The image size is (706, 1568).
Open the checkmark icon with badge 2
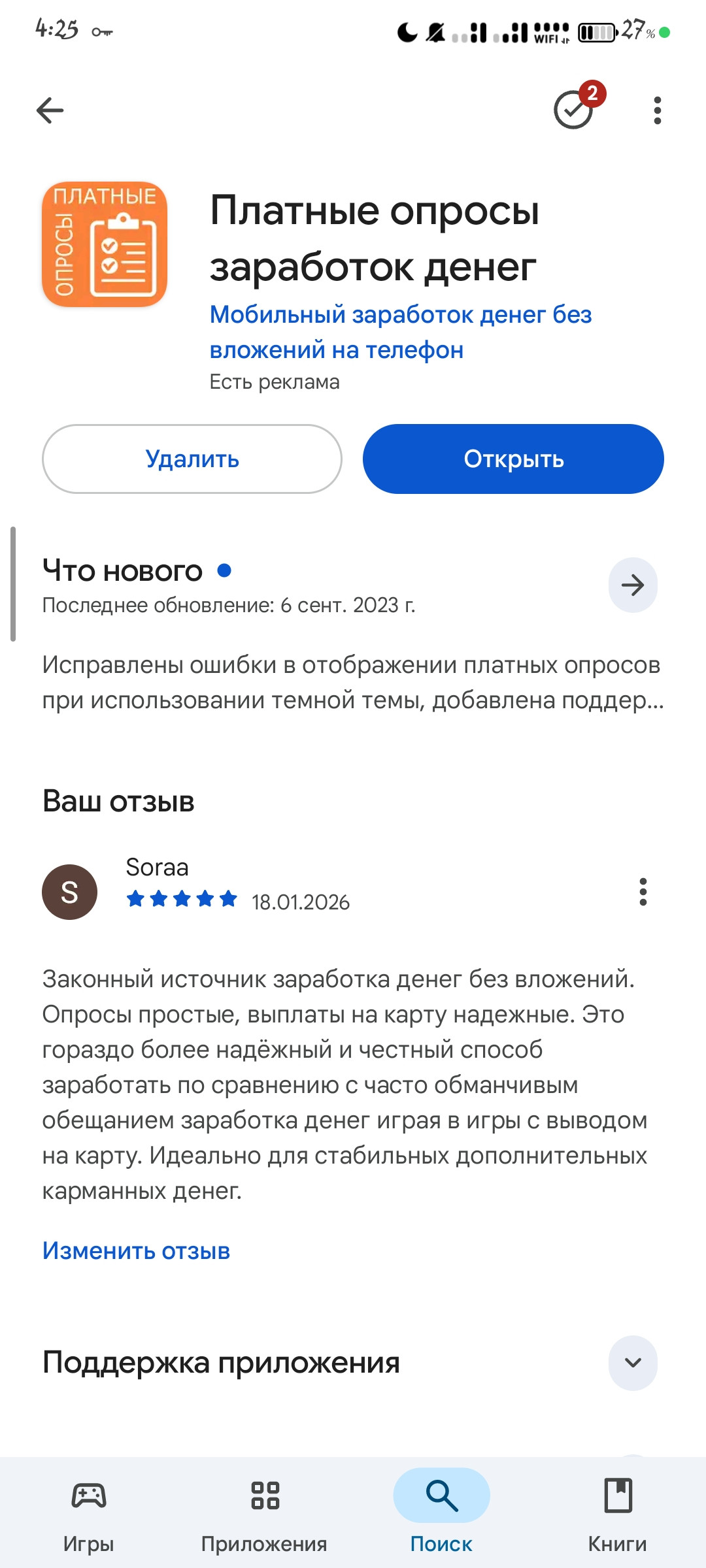coord(574,109)
